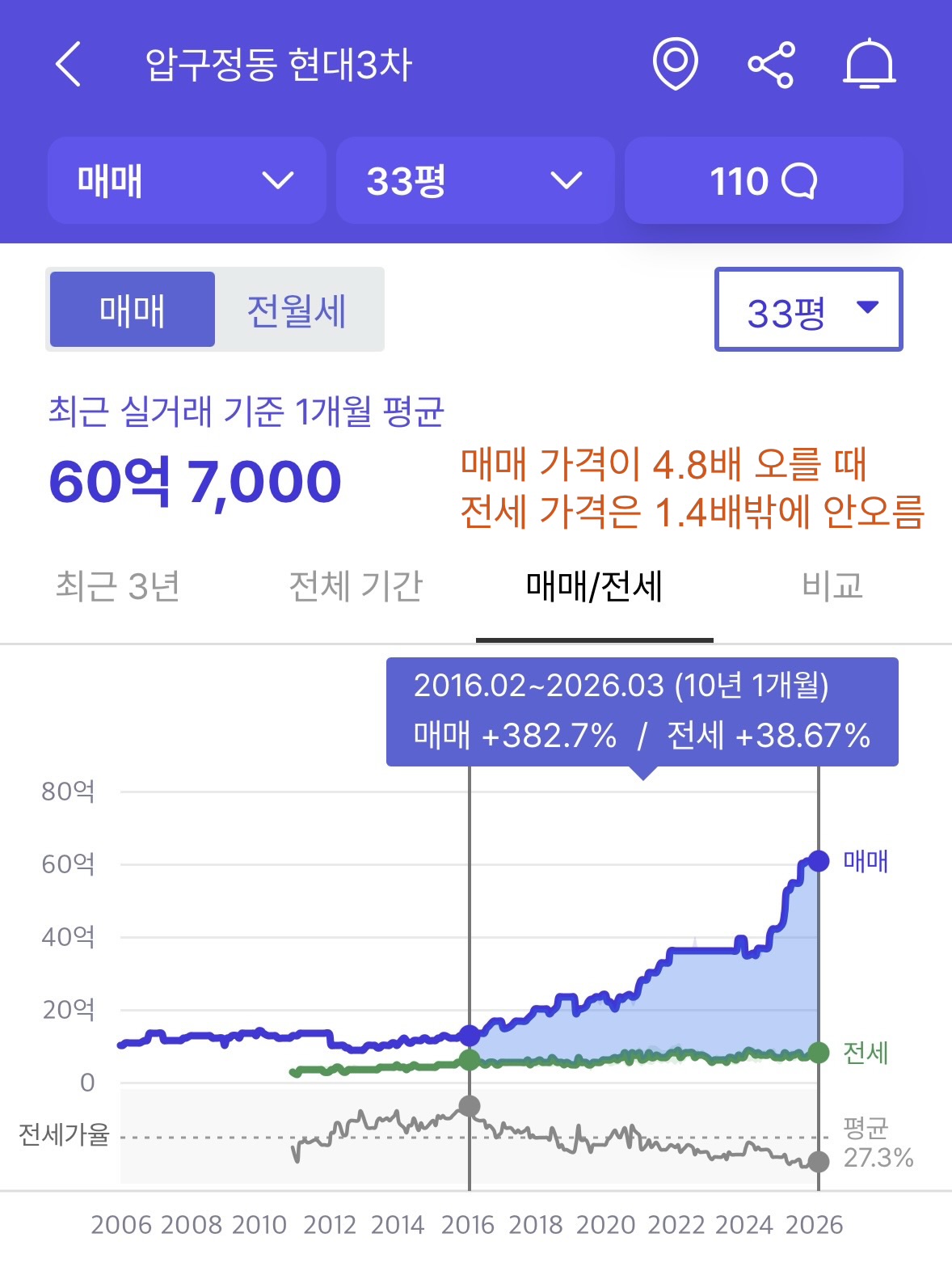Share this apartment page
Viewport: 952px width, 1271px height.
point(771,64)
